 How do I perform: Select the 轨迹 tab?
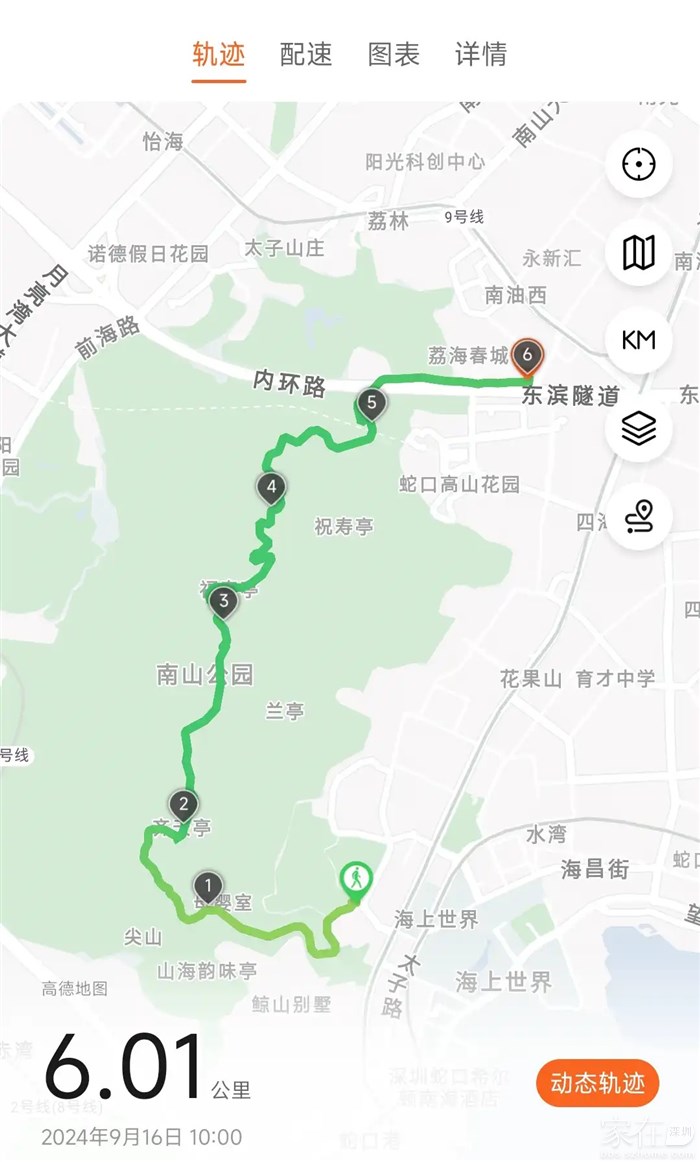219,54
